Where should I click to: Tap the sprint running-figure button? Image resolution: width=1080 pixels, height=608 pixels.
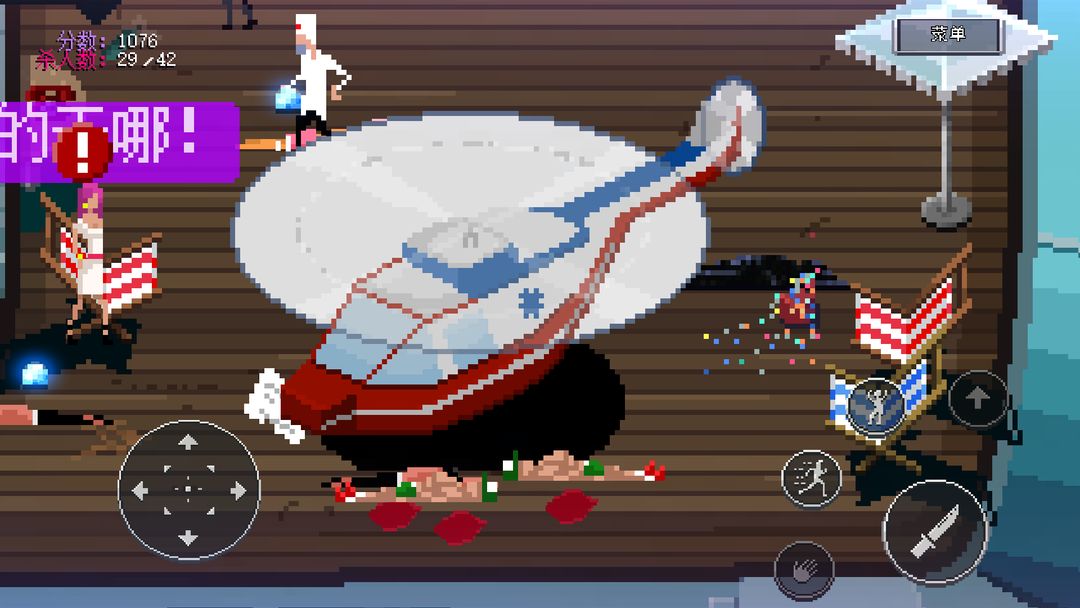pyautogui.click(x=810, y=479)
